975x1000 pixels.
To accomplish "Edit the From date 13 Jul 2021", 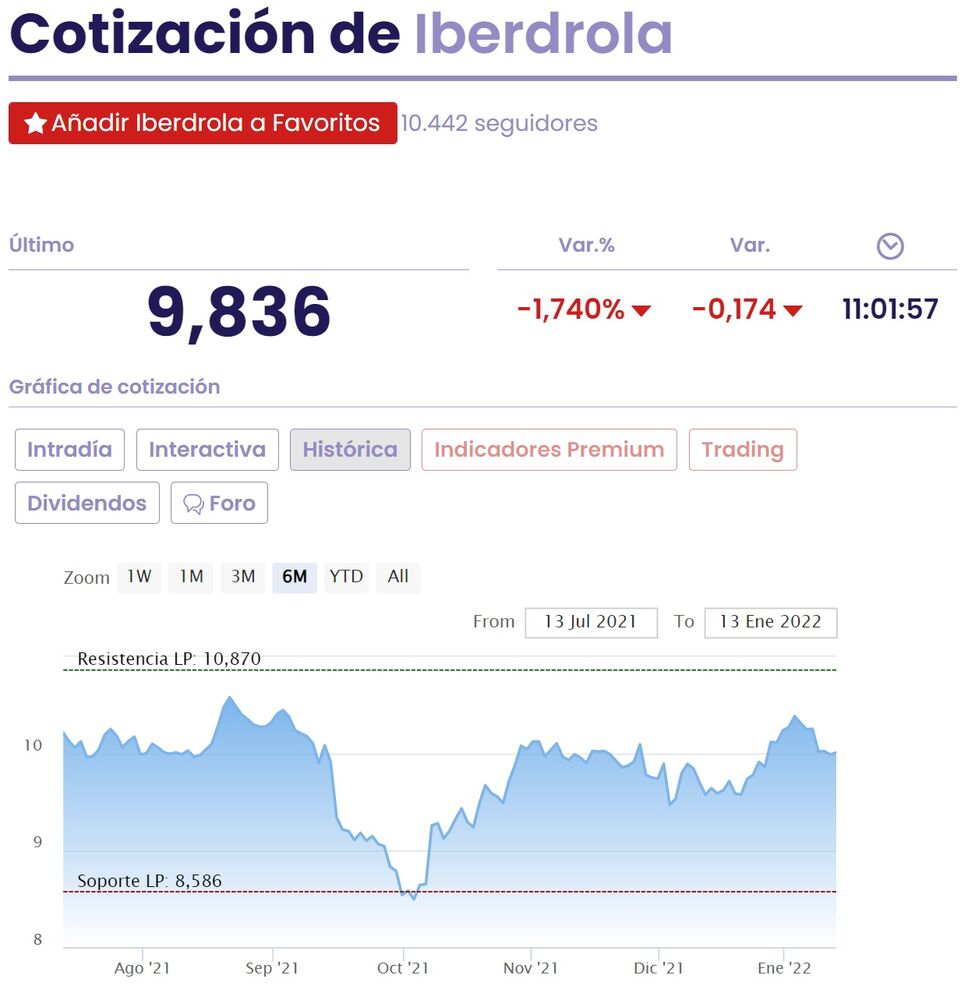I will [x=591, y=622].
